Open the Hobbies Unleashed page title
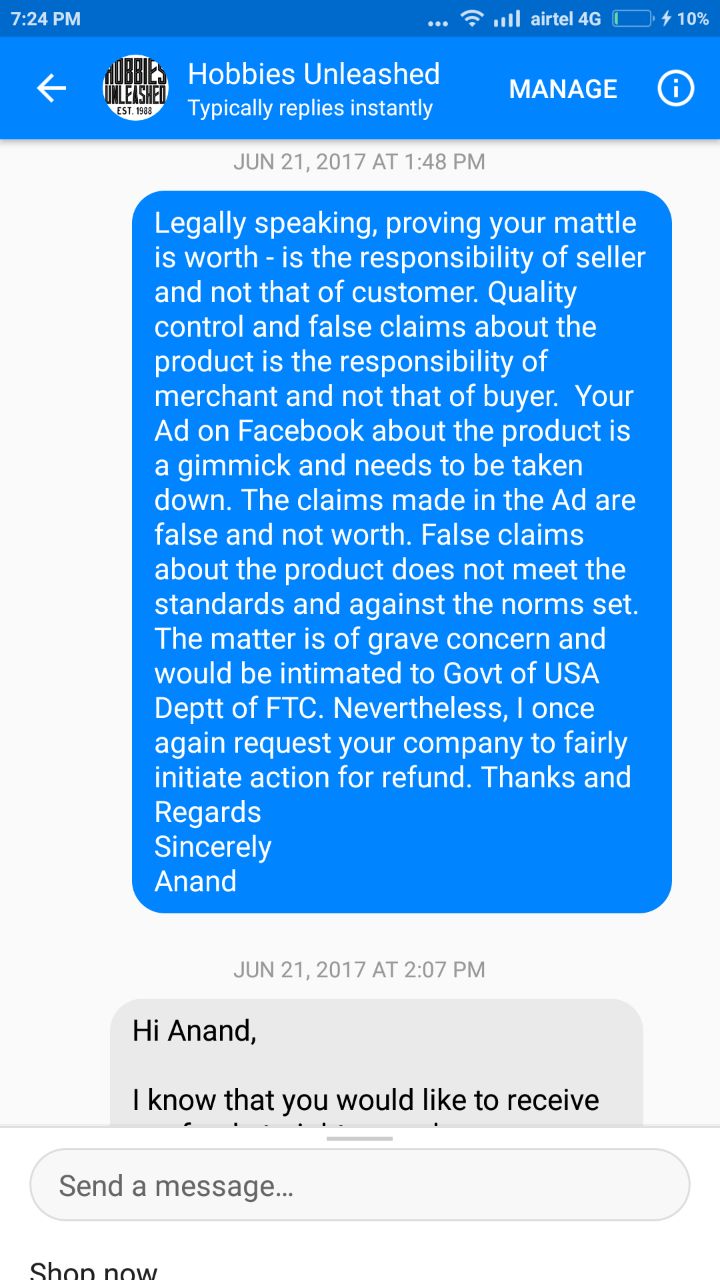Image resolution: width=720 pixels, height=1280 pixels. [313, 74]
